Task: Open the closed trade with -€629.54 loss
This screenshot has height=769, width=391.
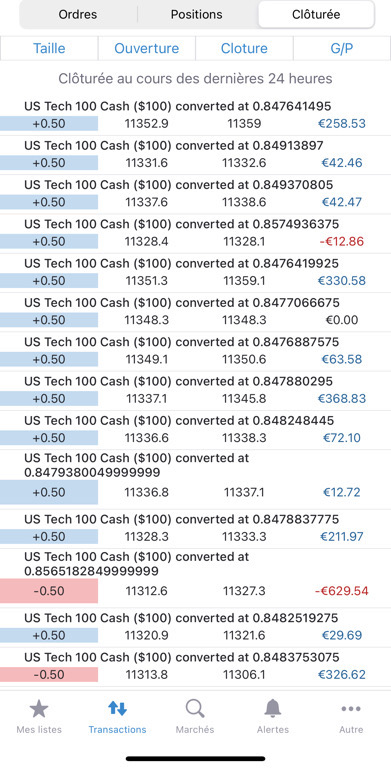Action: click(195, 578)
